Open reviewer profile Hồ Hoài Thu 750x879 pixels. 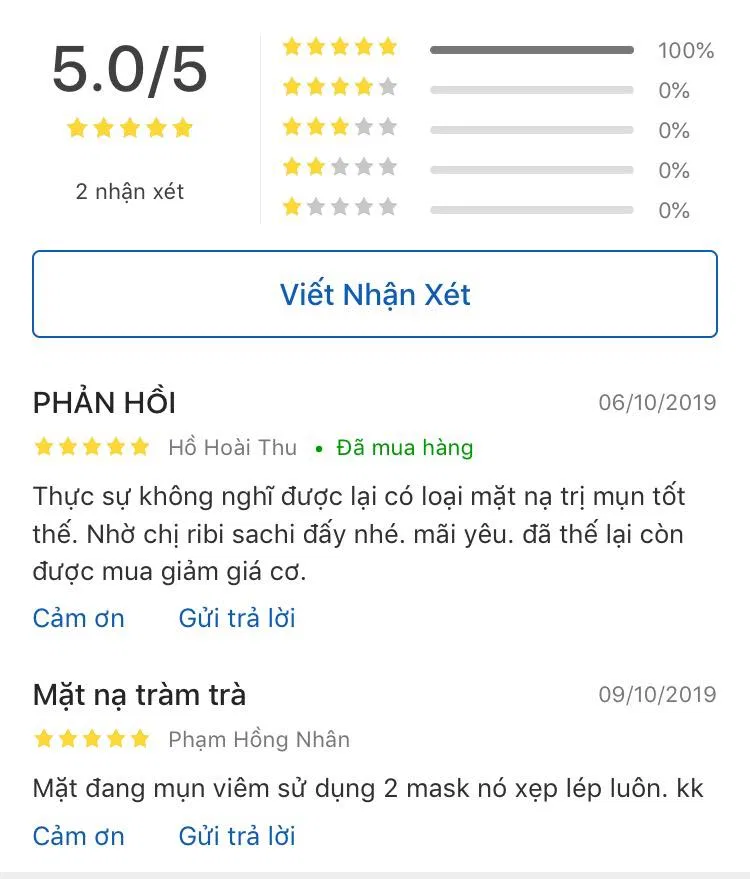click(233, 448)
